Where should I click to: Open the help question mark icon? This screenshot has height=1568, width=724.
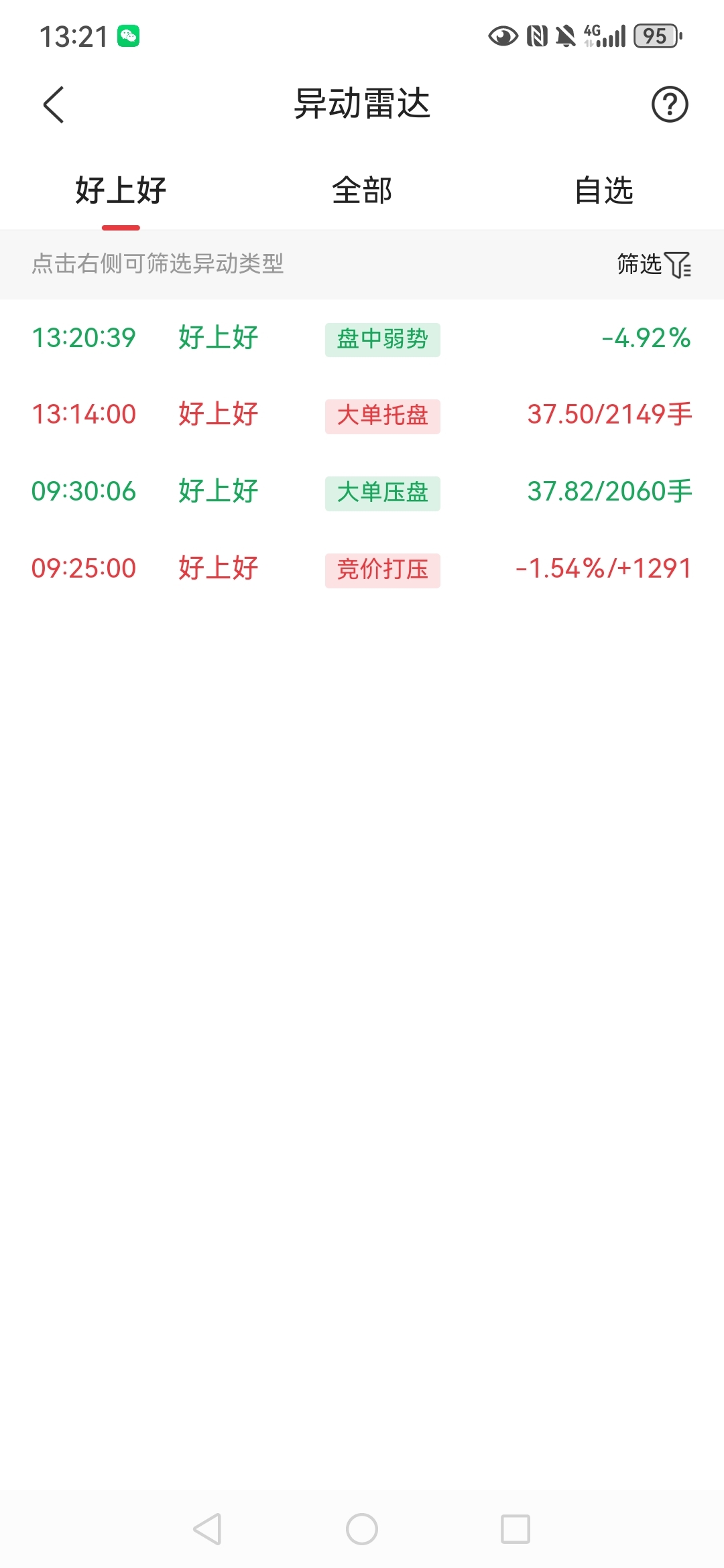pyautogui.click(x=670, y=105)
